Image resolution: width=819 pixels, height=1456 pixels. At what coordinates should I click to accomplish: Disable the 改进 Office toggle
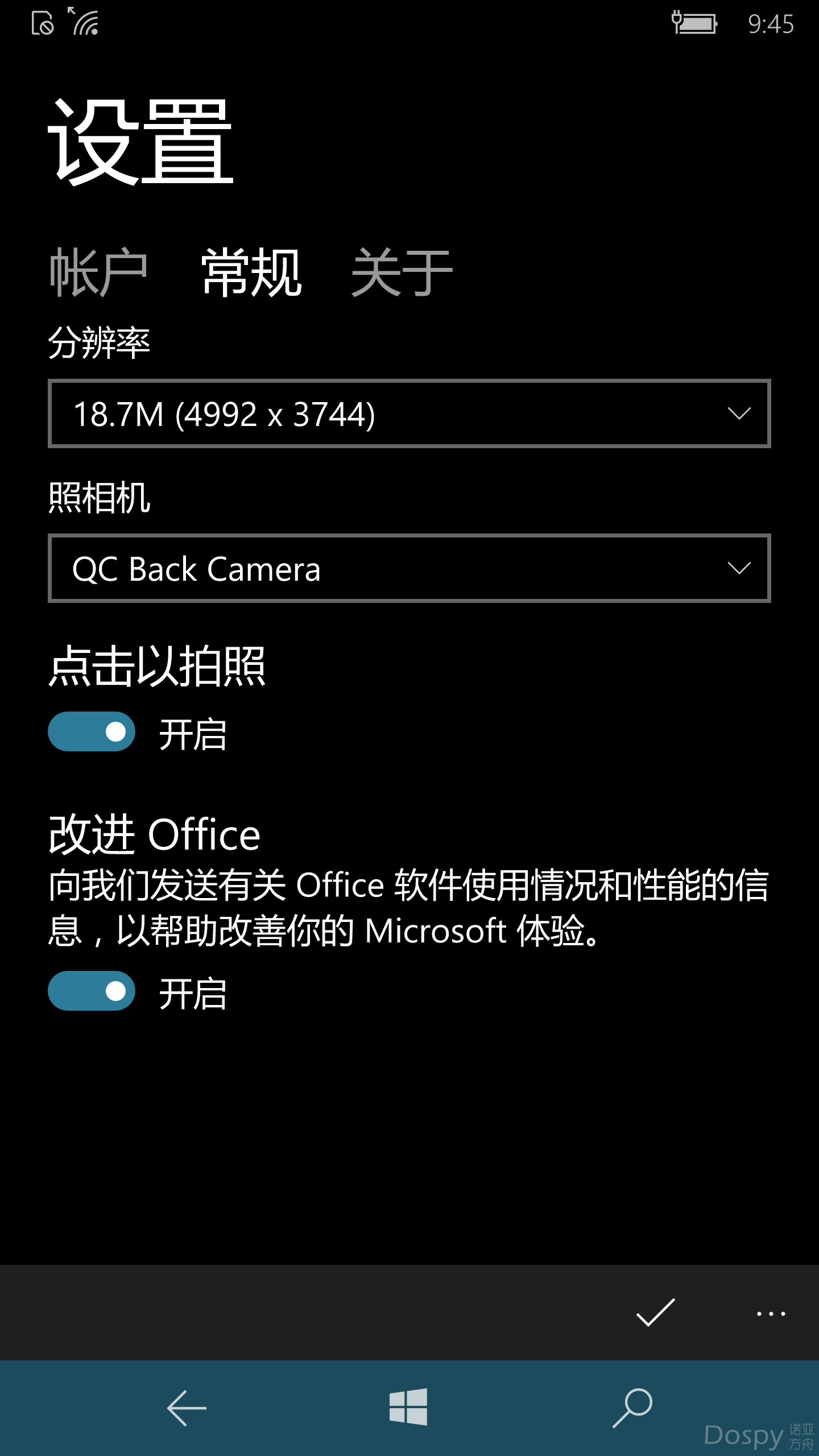(x=92, y=991)
